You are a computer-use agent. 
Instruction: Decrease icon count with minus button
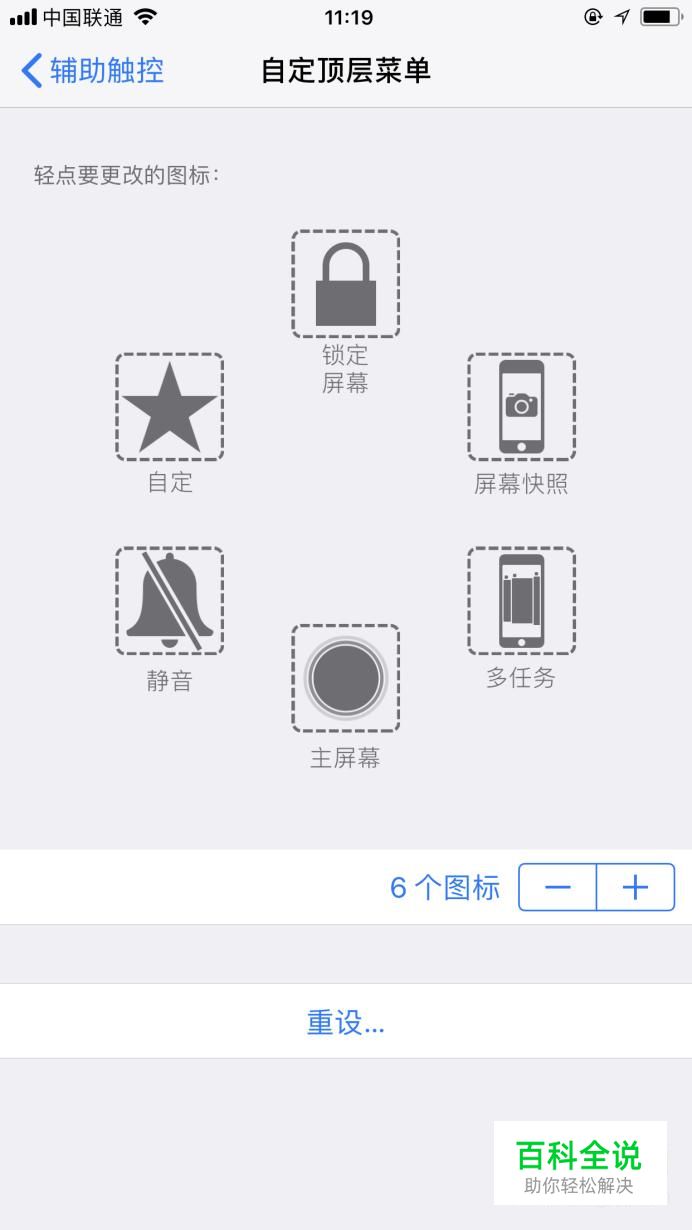[558, 887]
